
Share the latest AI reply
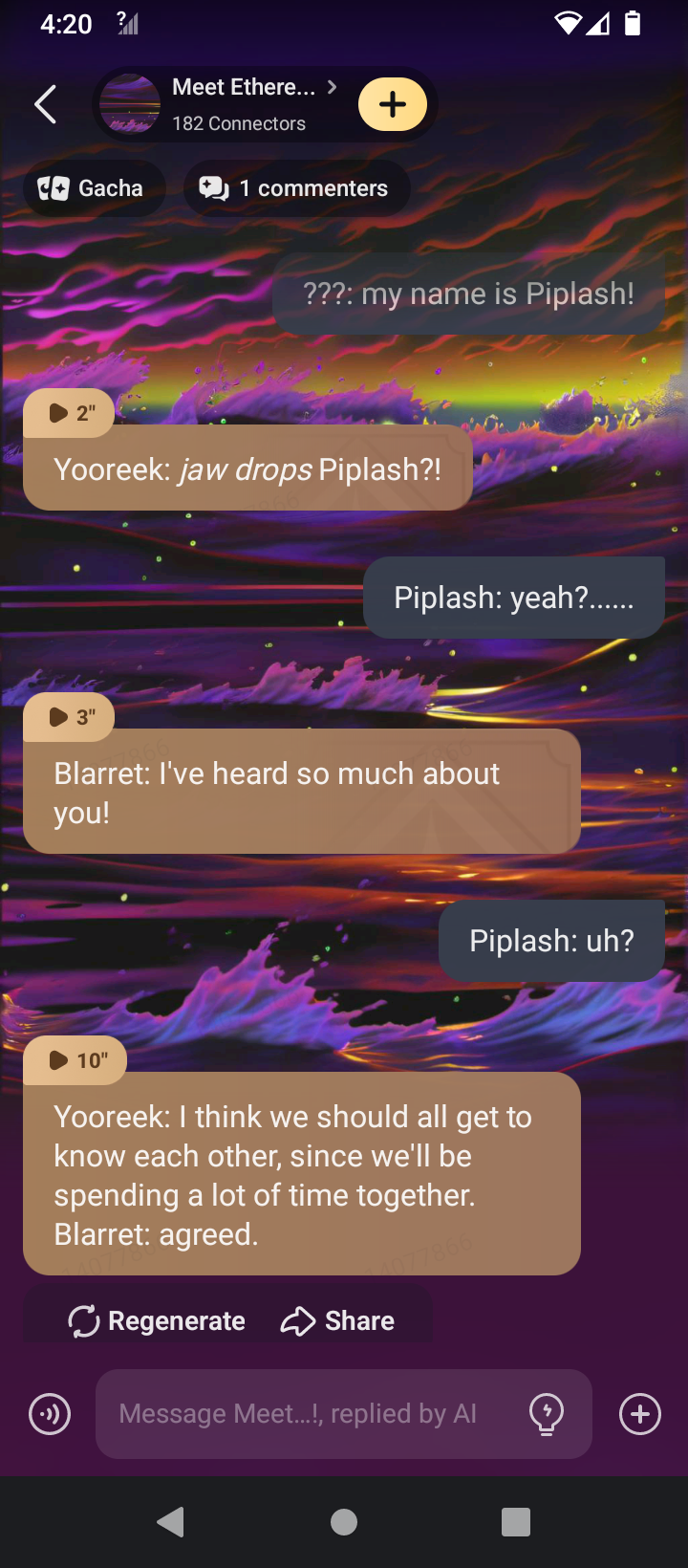coord(338,1320)
